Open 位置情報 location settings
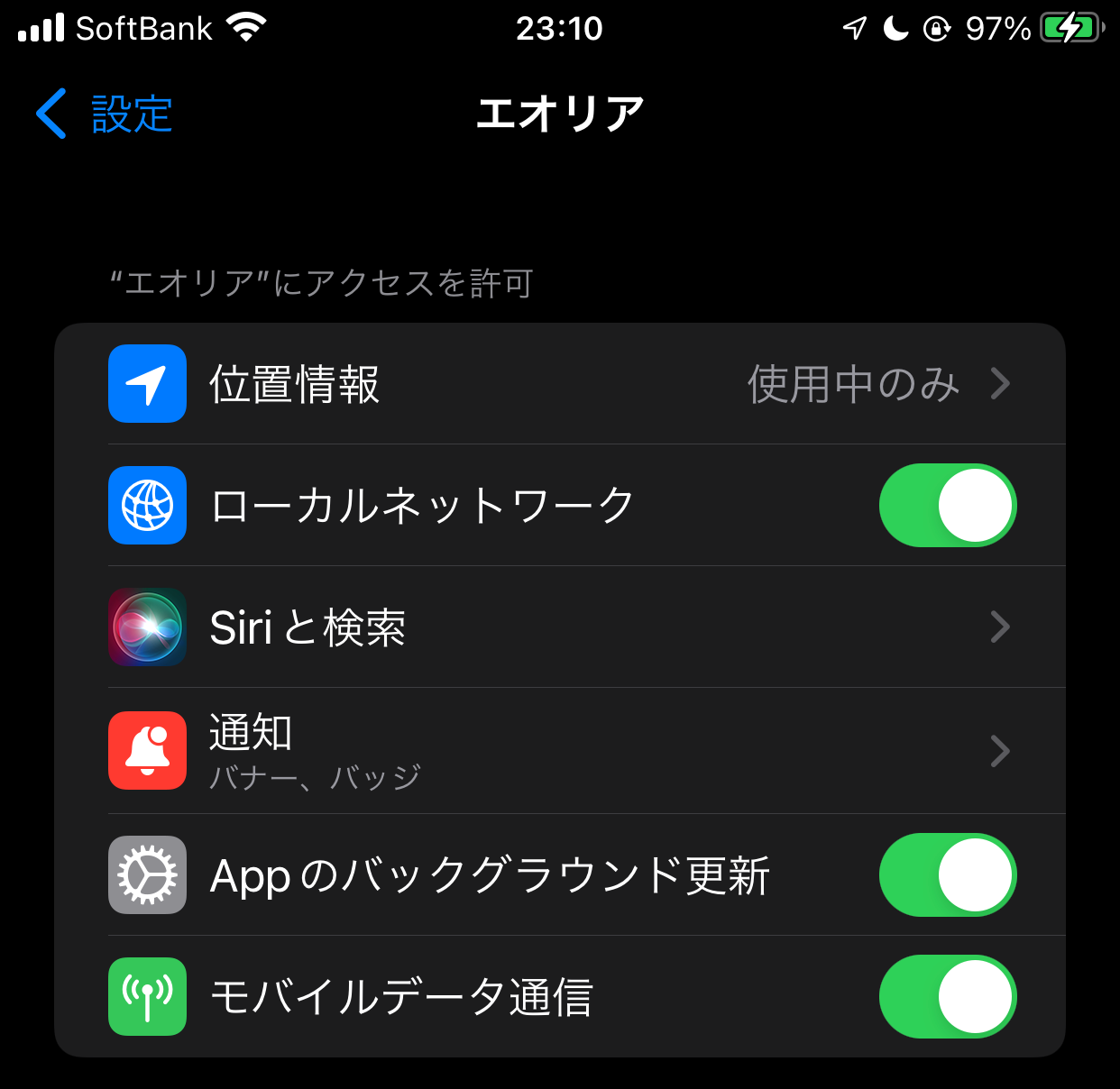1120x1089 pixels. click(559, 384)
